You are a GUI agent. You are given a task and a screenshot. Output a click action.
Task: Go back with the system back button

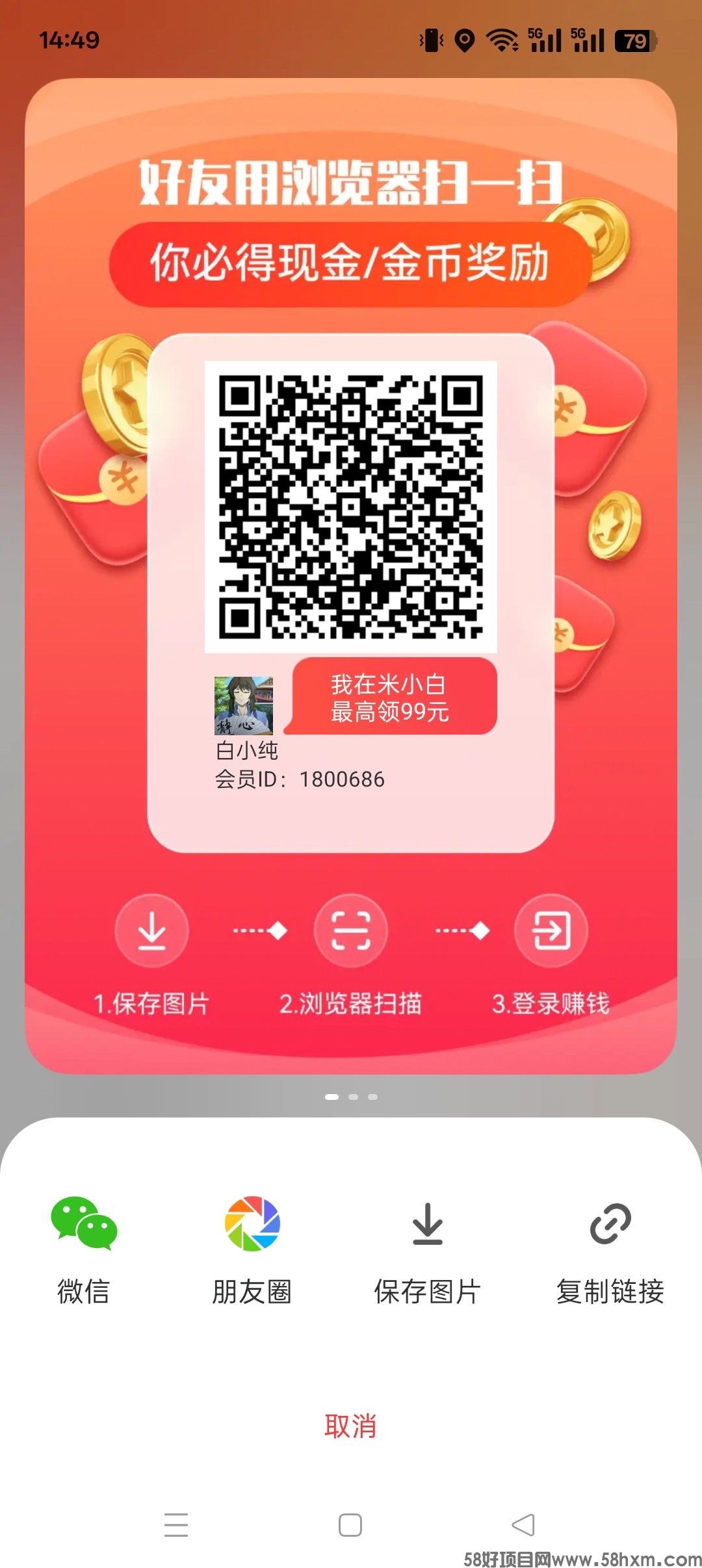point(523,1524)
